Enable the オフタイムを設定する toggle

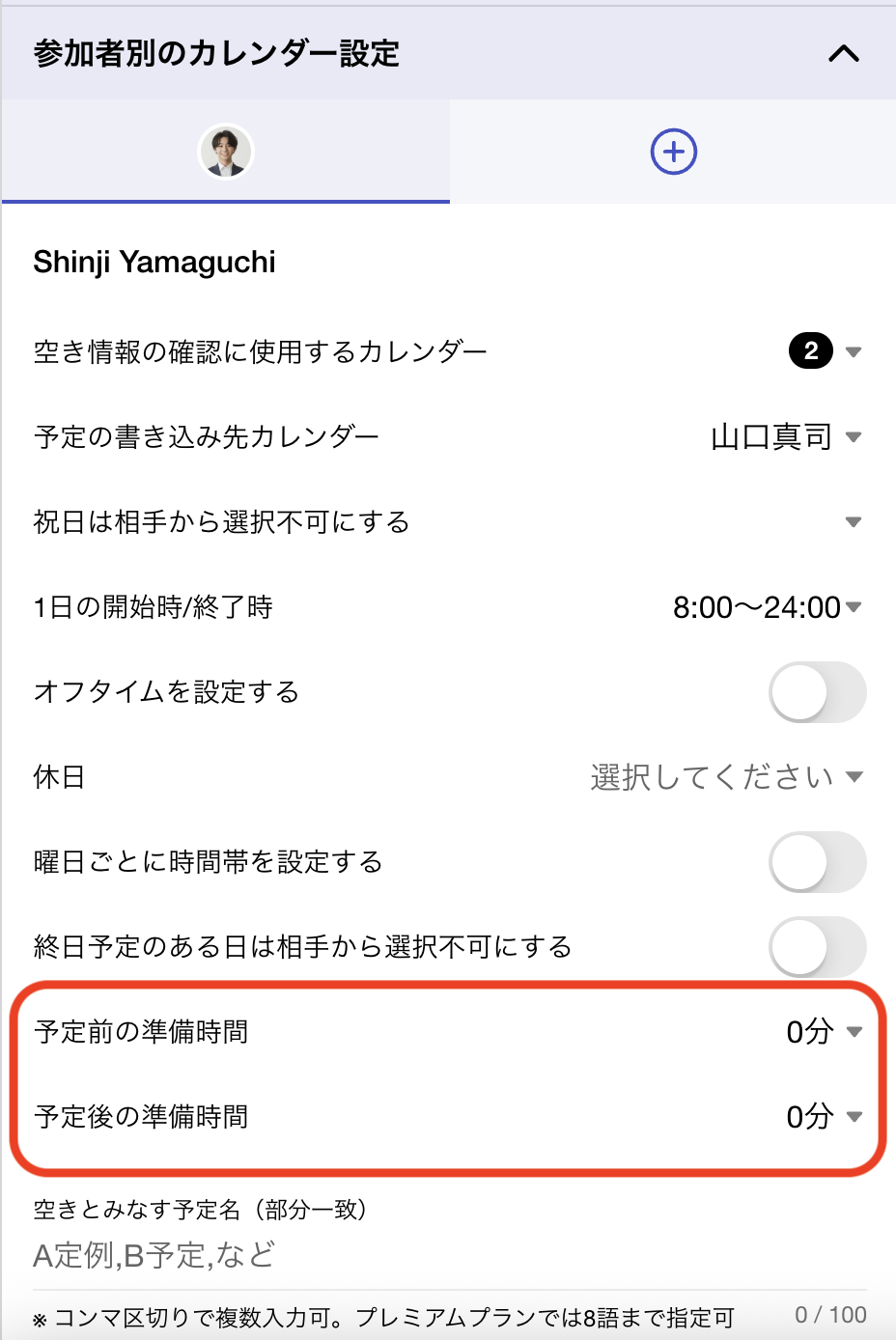(x=817, y=692)
